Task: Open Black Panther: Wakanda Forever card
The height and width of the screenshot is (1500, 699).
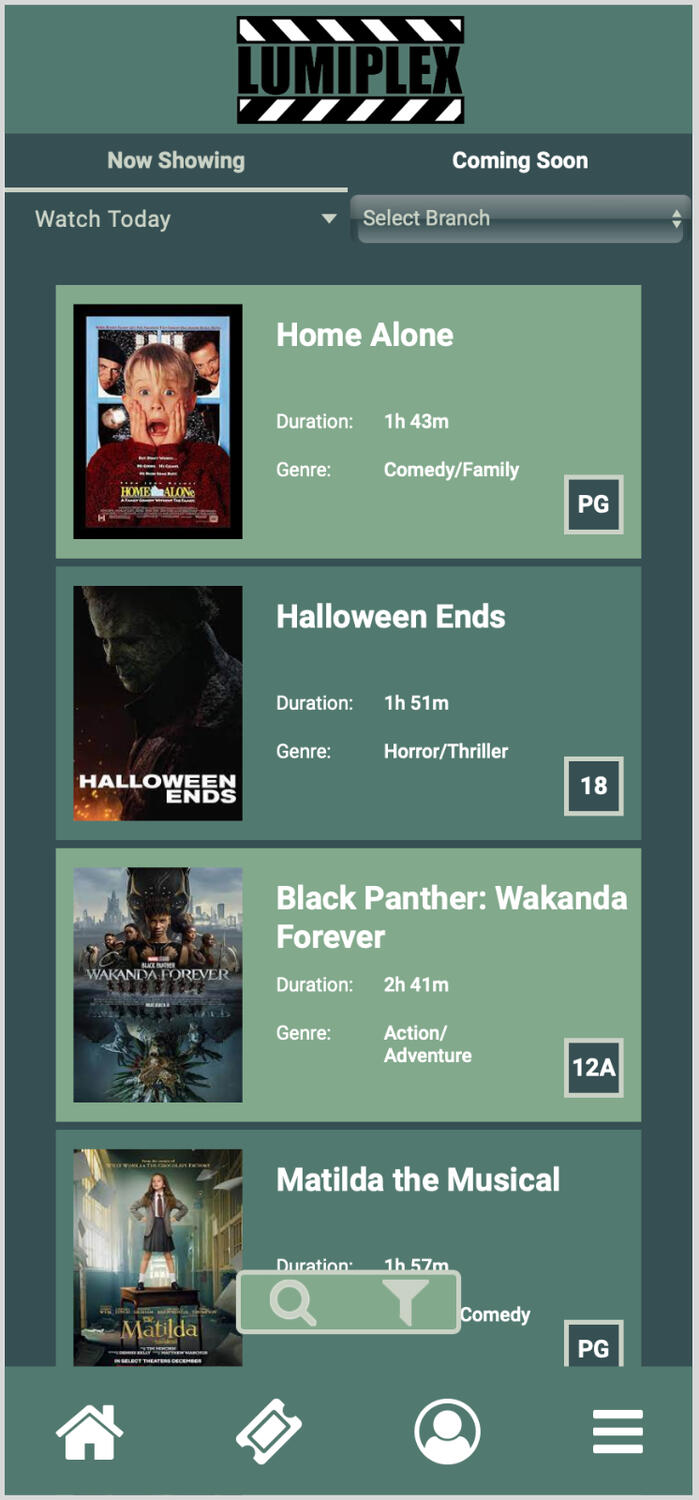Action: (x=348, y=985)
